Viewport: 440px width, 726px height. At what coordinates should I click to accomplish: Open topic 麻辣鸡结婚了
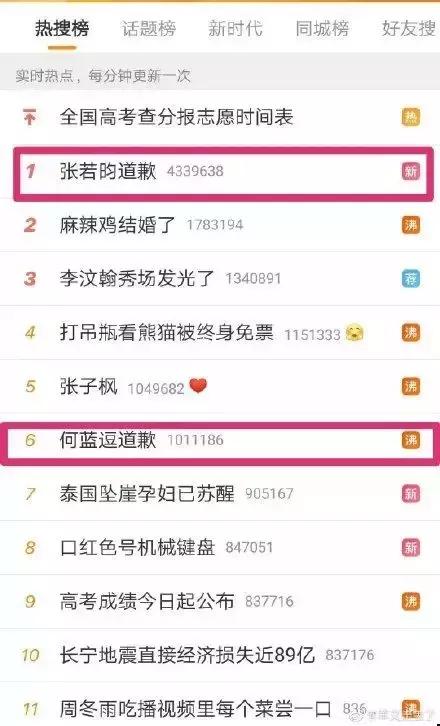[220, 225]
